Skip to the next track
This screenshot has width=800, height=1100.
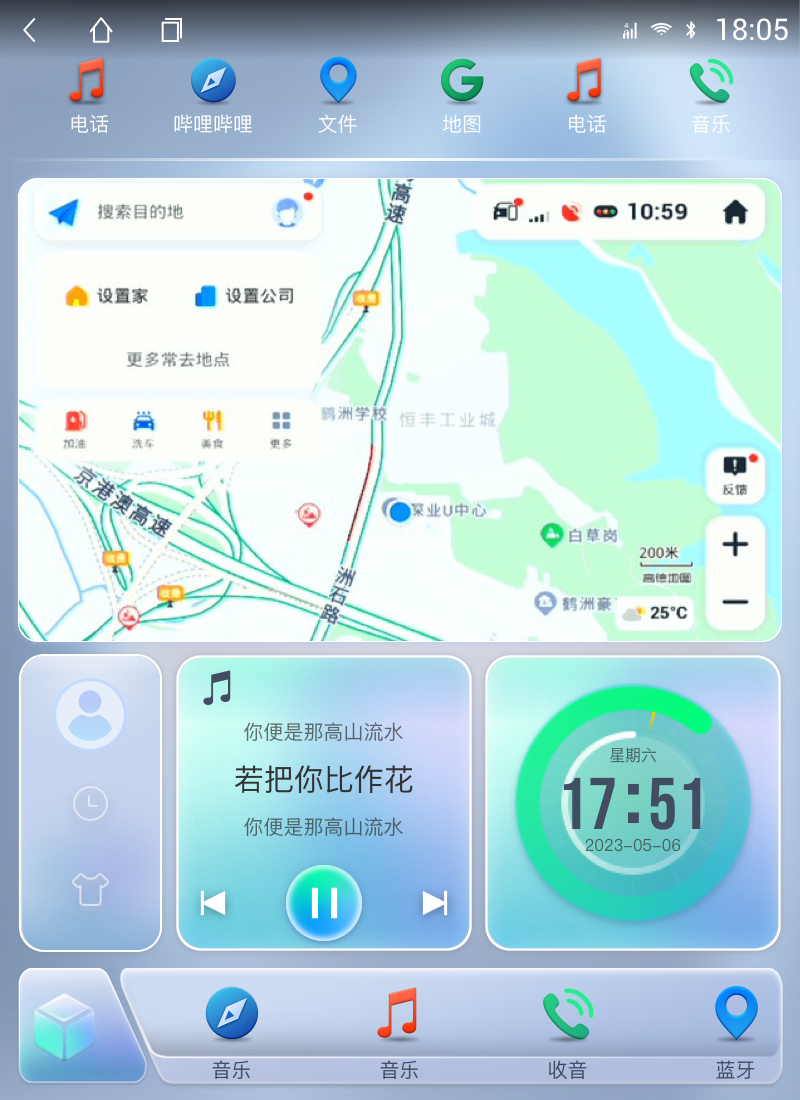[435, 903]
